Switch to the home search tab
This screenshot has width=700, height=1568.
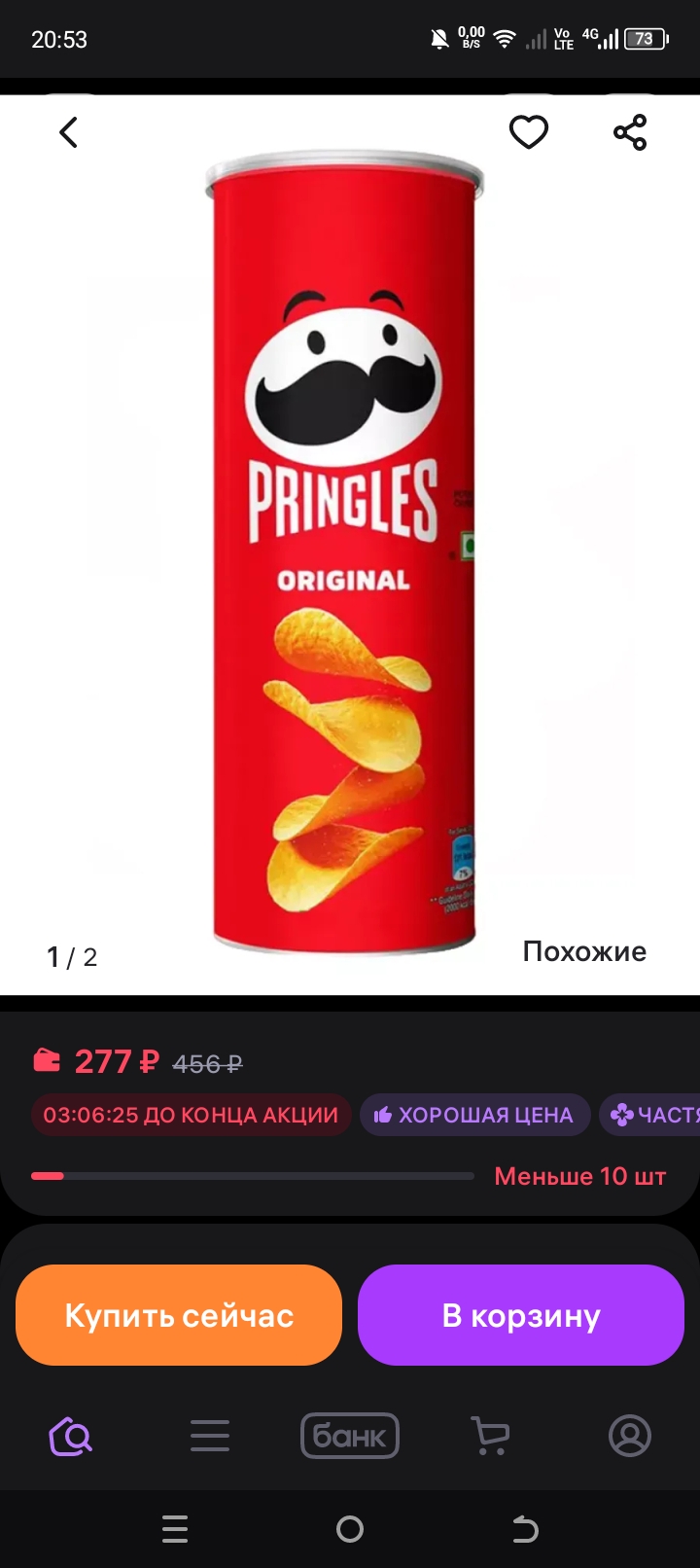point(71,1436)
